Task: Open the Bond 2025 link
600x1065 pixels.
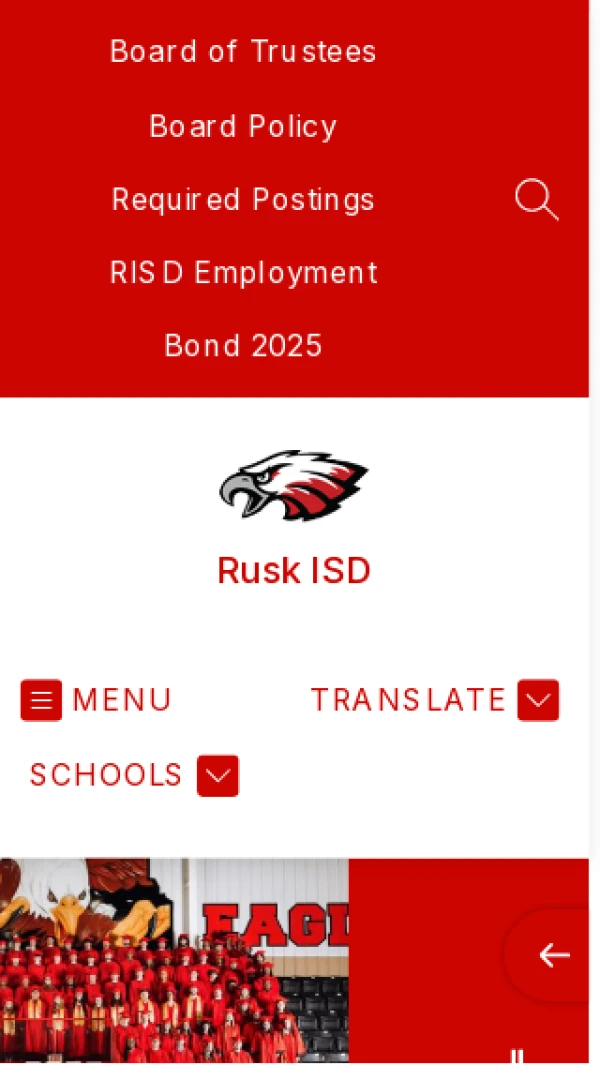Action: point(243,346)
